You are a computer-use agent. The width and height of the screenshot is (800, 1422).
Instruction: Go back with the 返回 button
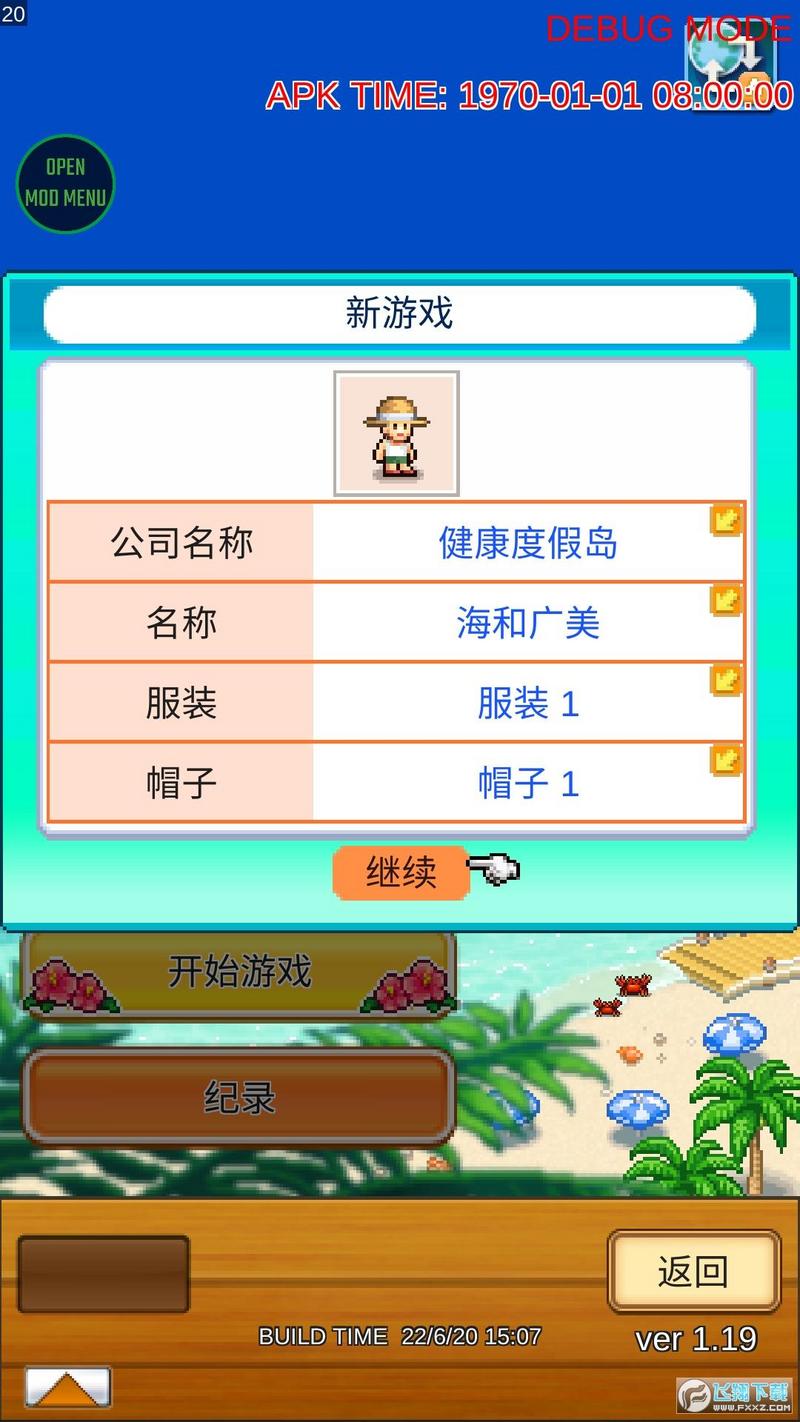[x=693, y=1271]
